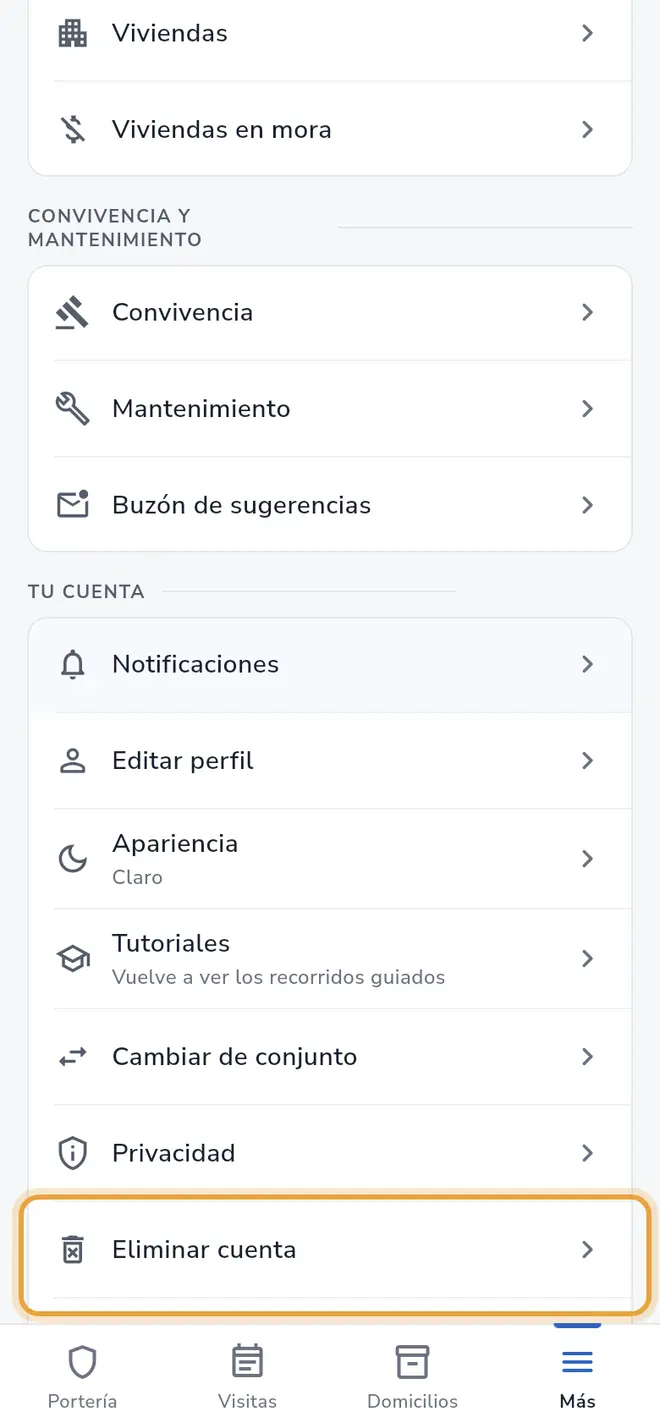Screen dimensions: 660x1428
Task: Switch to the Portería tab
Action: pyautogui.click(x=82, y=1377)
